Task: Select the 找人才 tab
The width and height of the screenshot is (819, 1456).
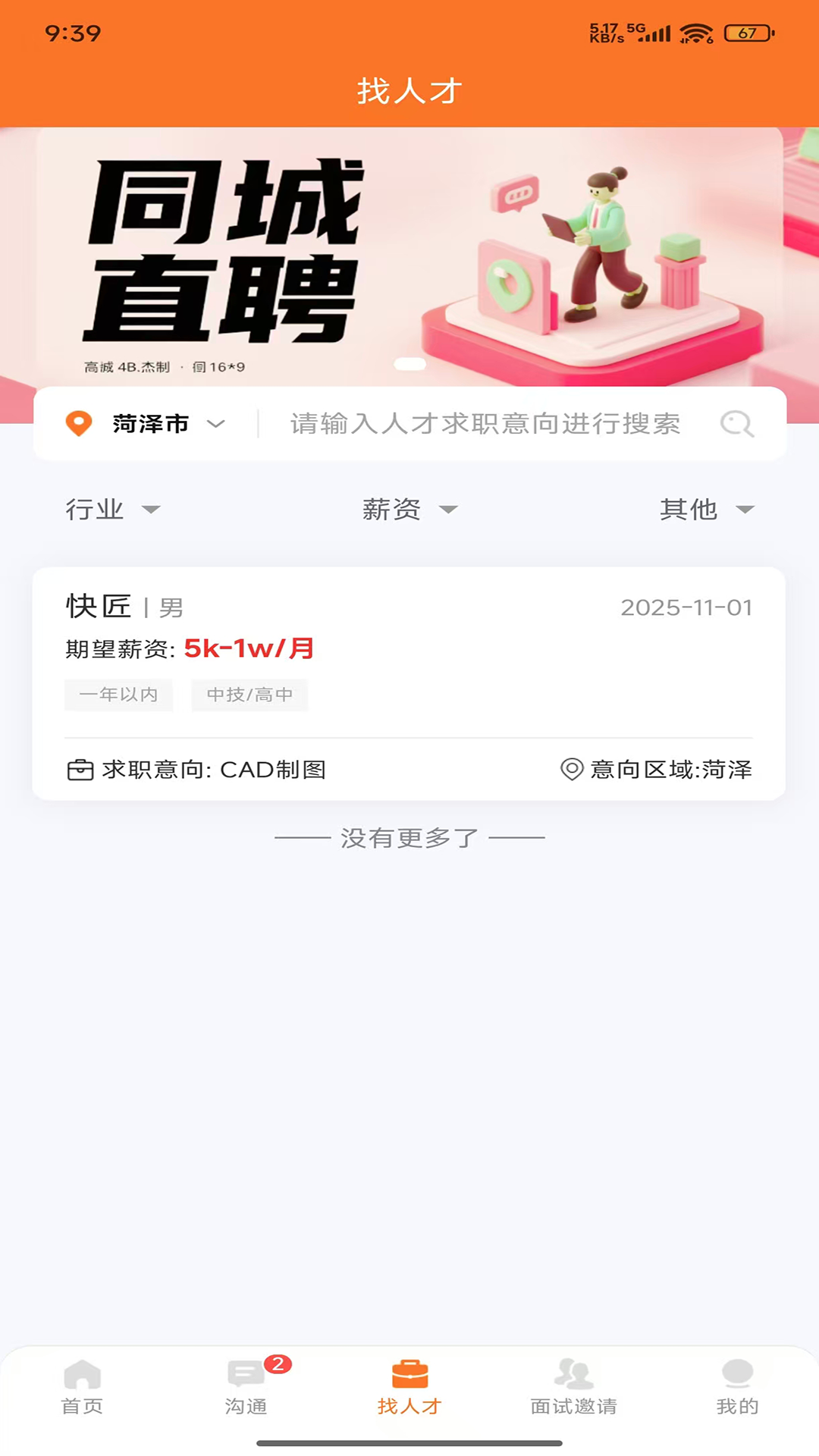Action: point(409,1388)
